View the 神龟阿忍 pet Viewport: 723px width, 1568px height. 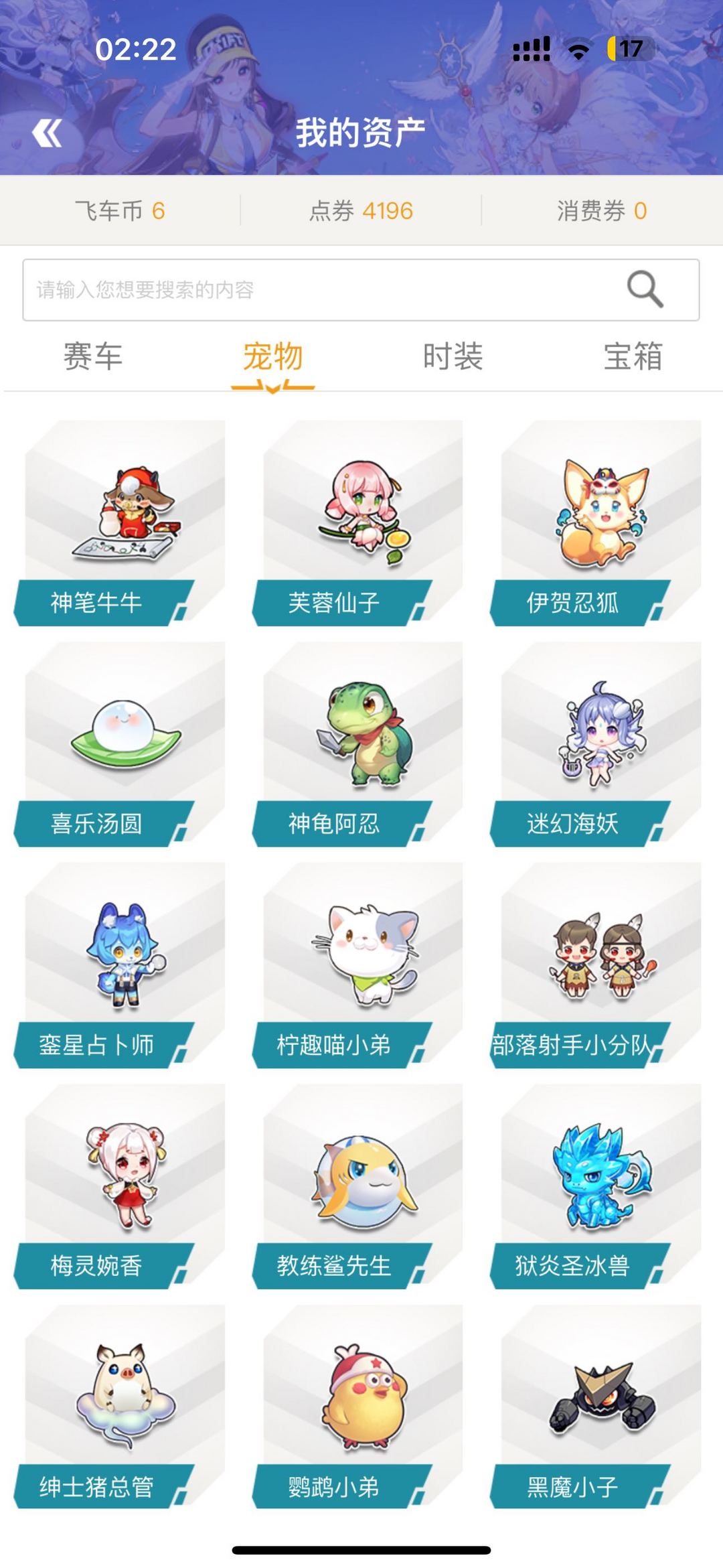coord(357,744)
